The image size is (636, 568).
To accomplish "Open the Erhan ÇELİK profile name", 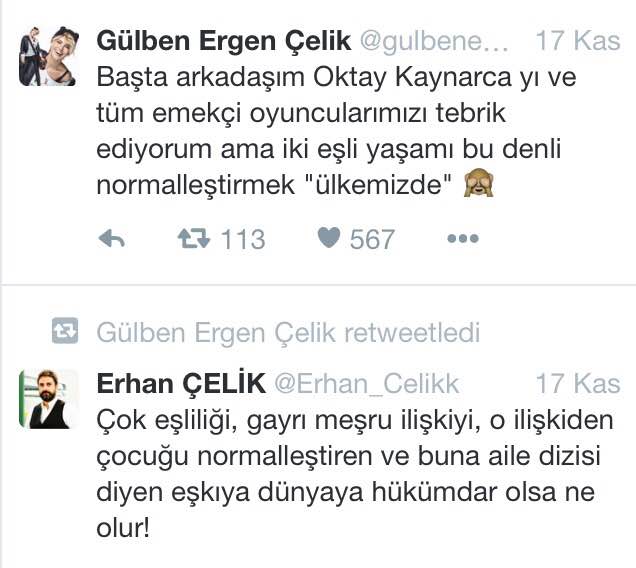I will click(180, 383).
